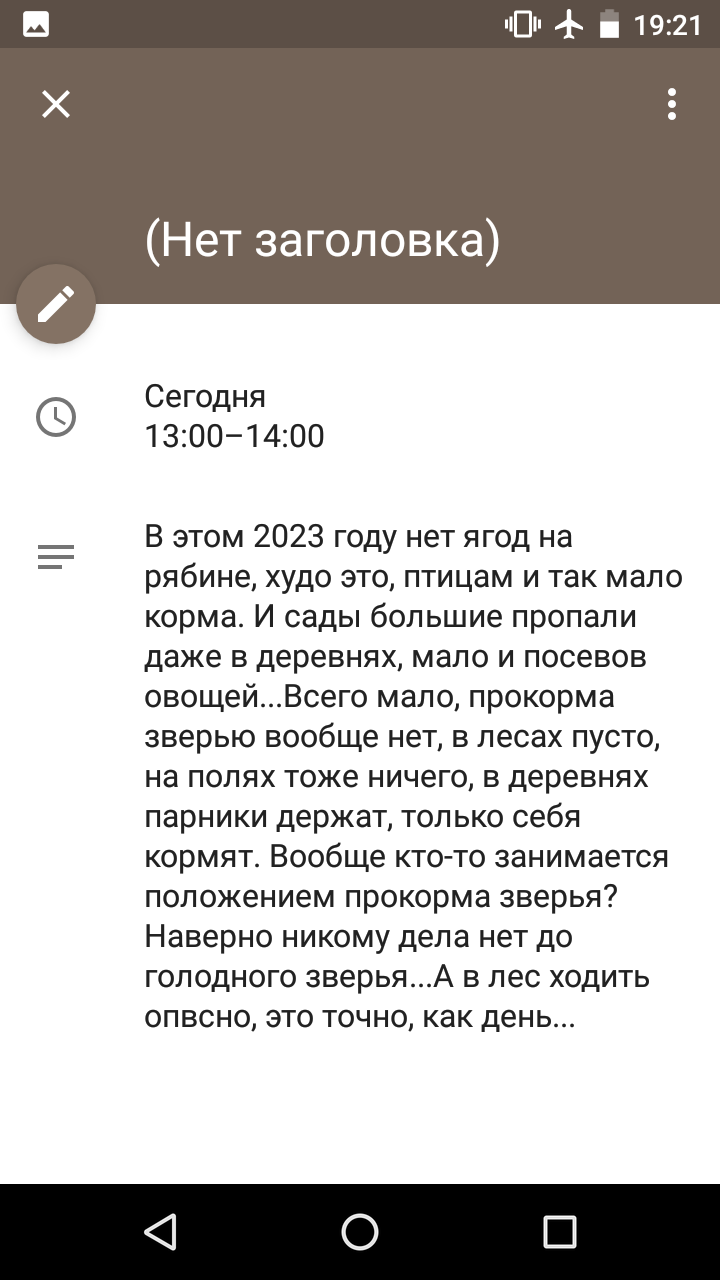720x1280 pixels.
Task: Tap the system back button
Action: (x=160, y=1232)
